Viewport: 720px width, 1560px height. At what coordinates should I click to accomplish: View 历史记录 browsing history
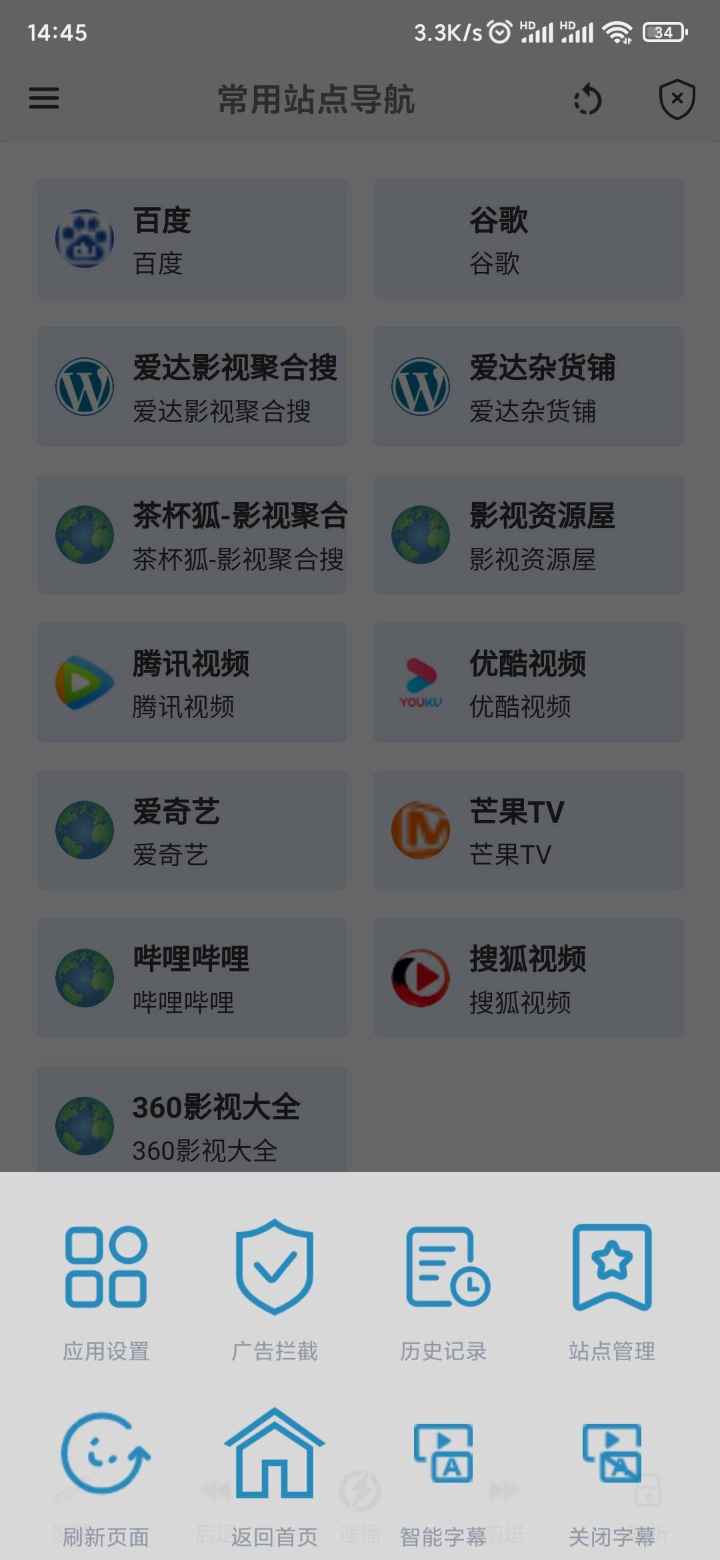tap(443, 1290)
